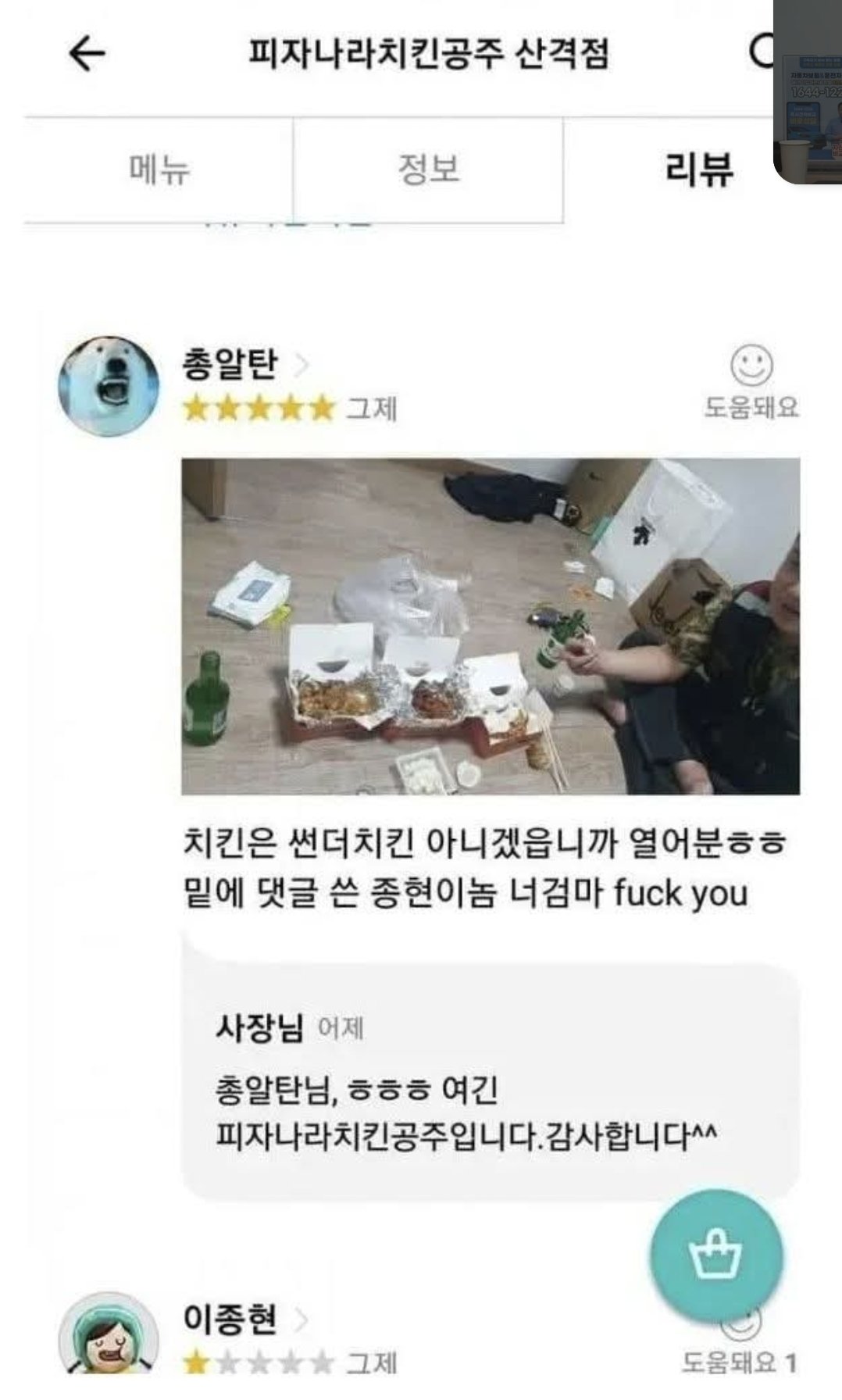Enlarge the chicken photo in 총알탄's review
Image resolution: width=842 pixels, height=1400 pixels.
(491, 626)
